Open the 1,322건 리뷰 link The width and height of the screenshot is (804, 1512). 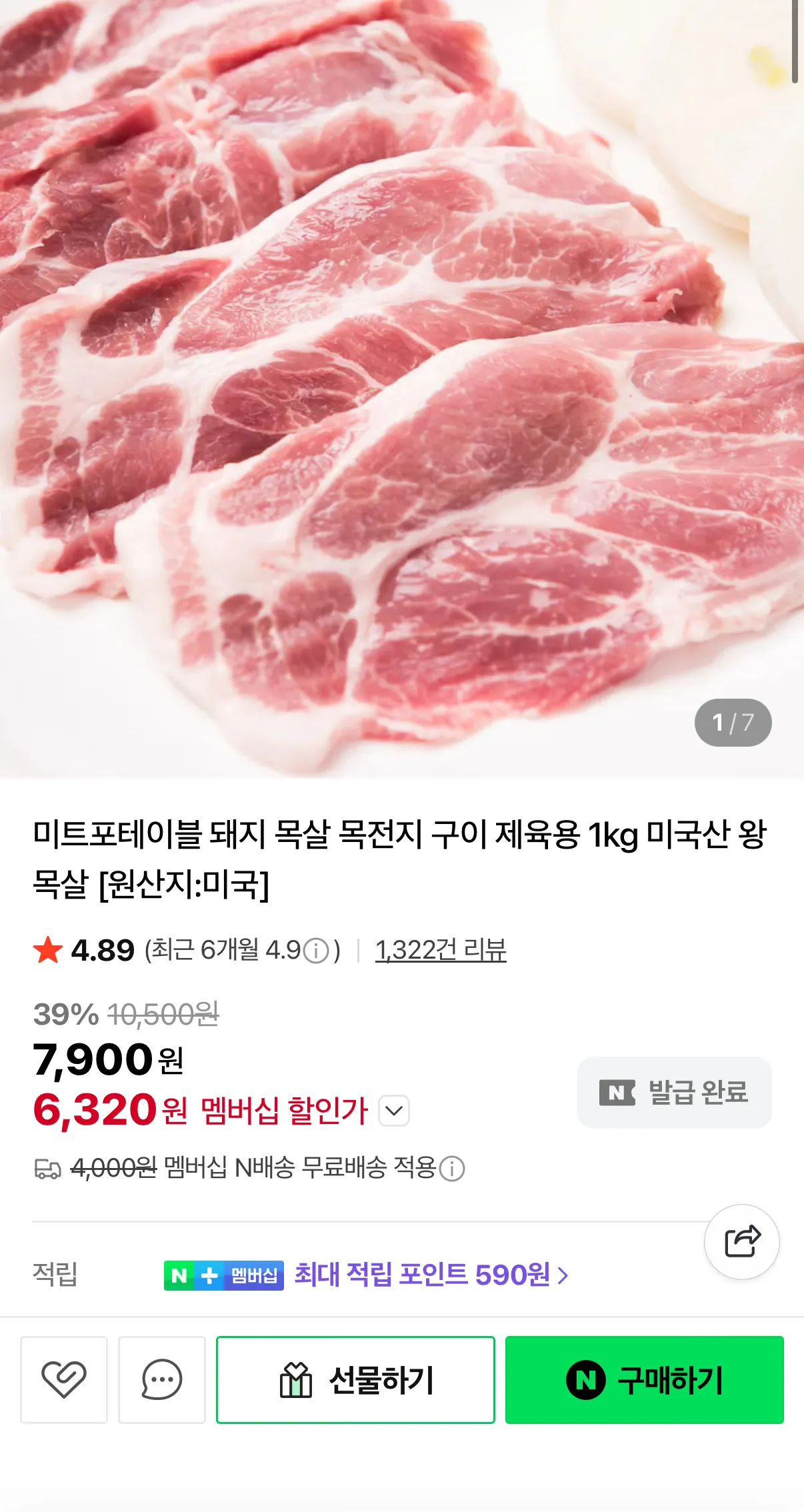click(441, 950)
